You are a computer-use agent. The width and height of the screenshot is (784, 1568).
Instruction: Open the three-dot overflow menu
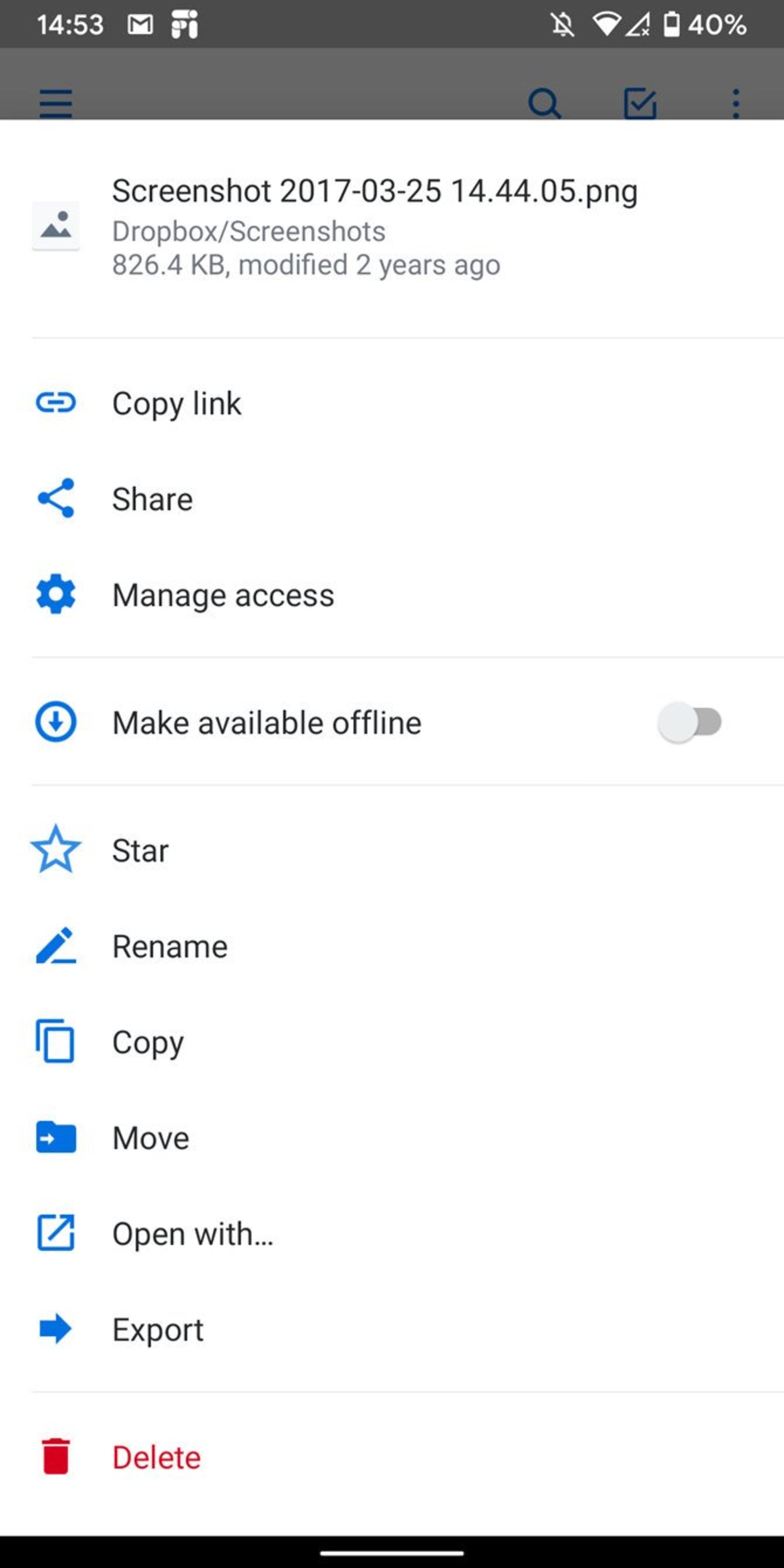coord(736,103)
